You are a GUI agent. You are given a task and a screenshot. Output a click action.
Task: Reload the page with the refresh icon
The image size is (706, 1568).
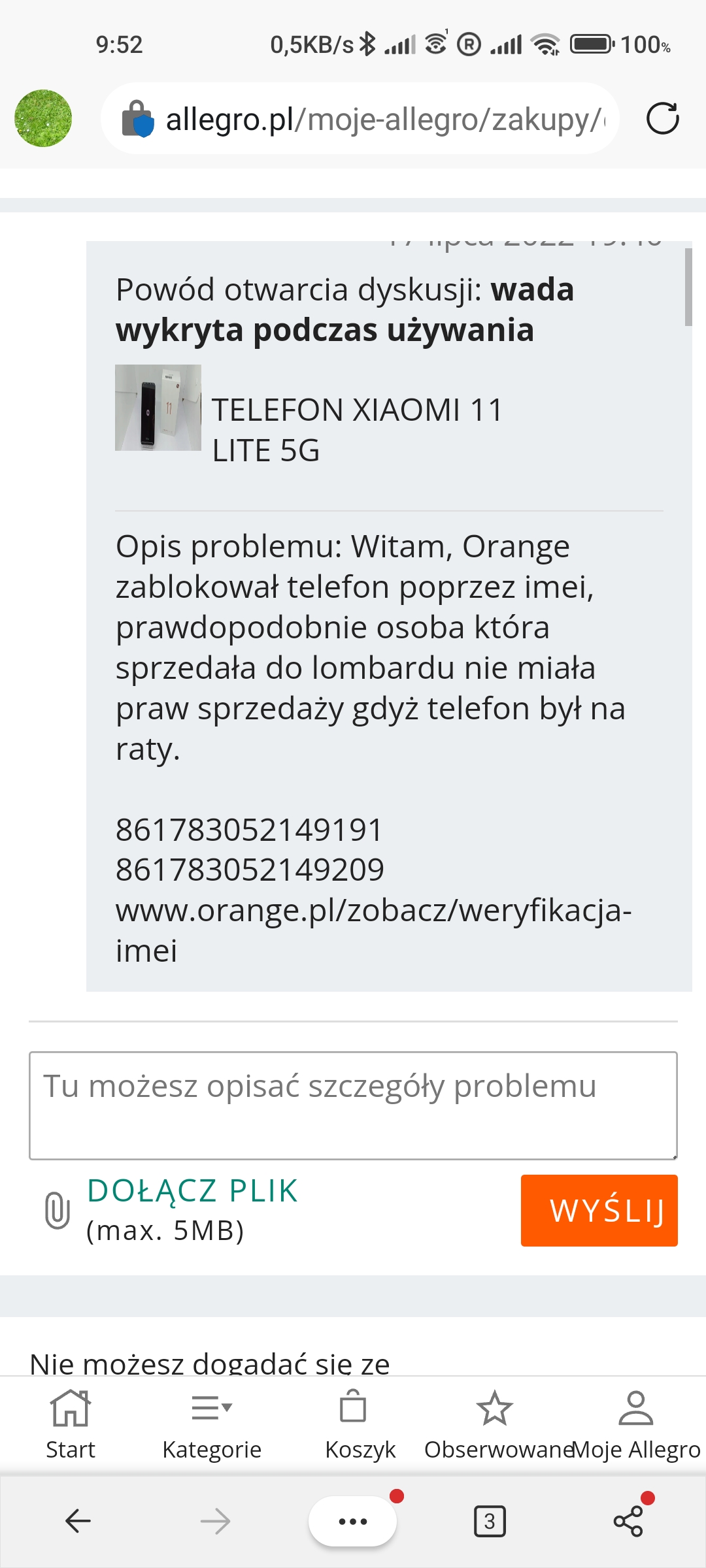click(x=662, y=119)
